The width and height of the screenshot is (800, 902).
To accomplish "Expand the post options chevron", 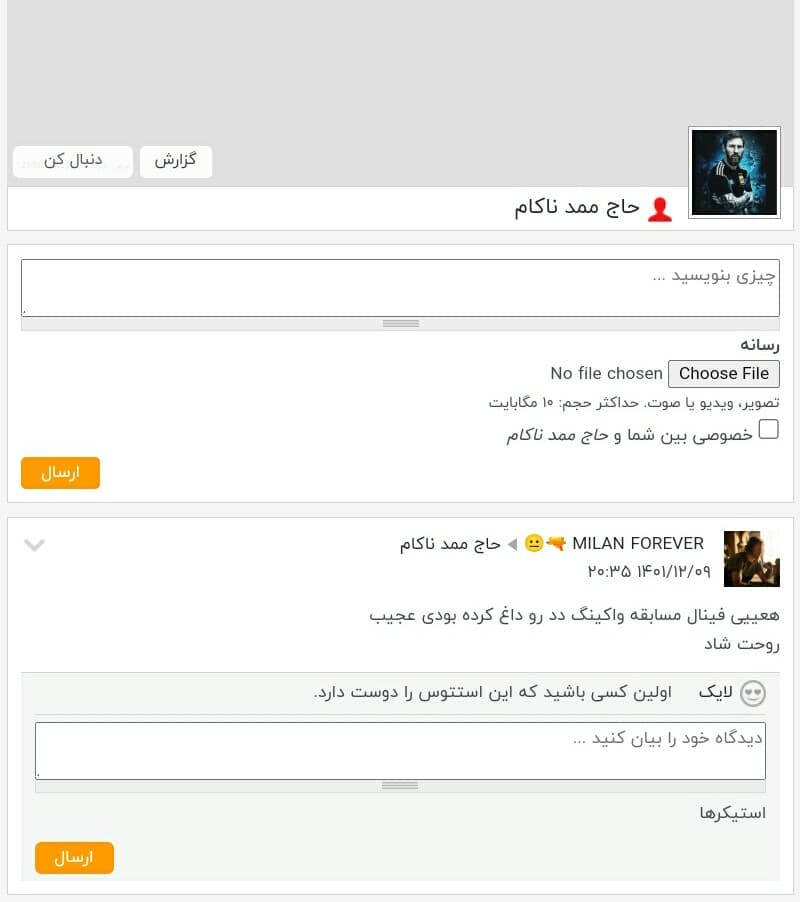I will (x=34, y=545).
